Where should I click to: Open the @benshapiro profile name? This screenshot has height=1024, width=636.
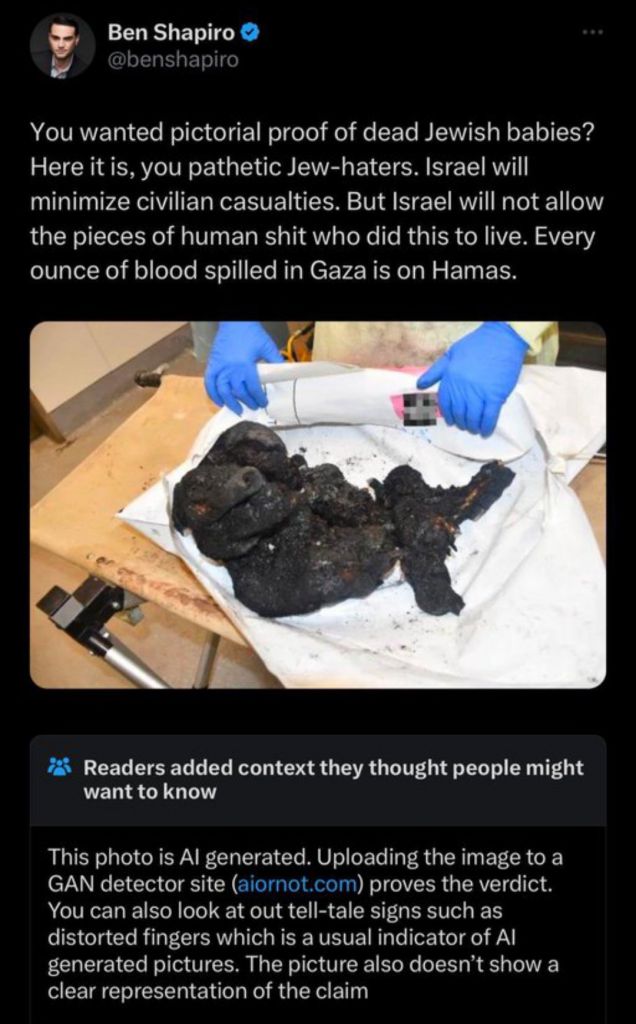[x=172, y=59]
